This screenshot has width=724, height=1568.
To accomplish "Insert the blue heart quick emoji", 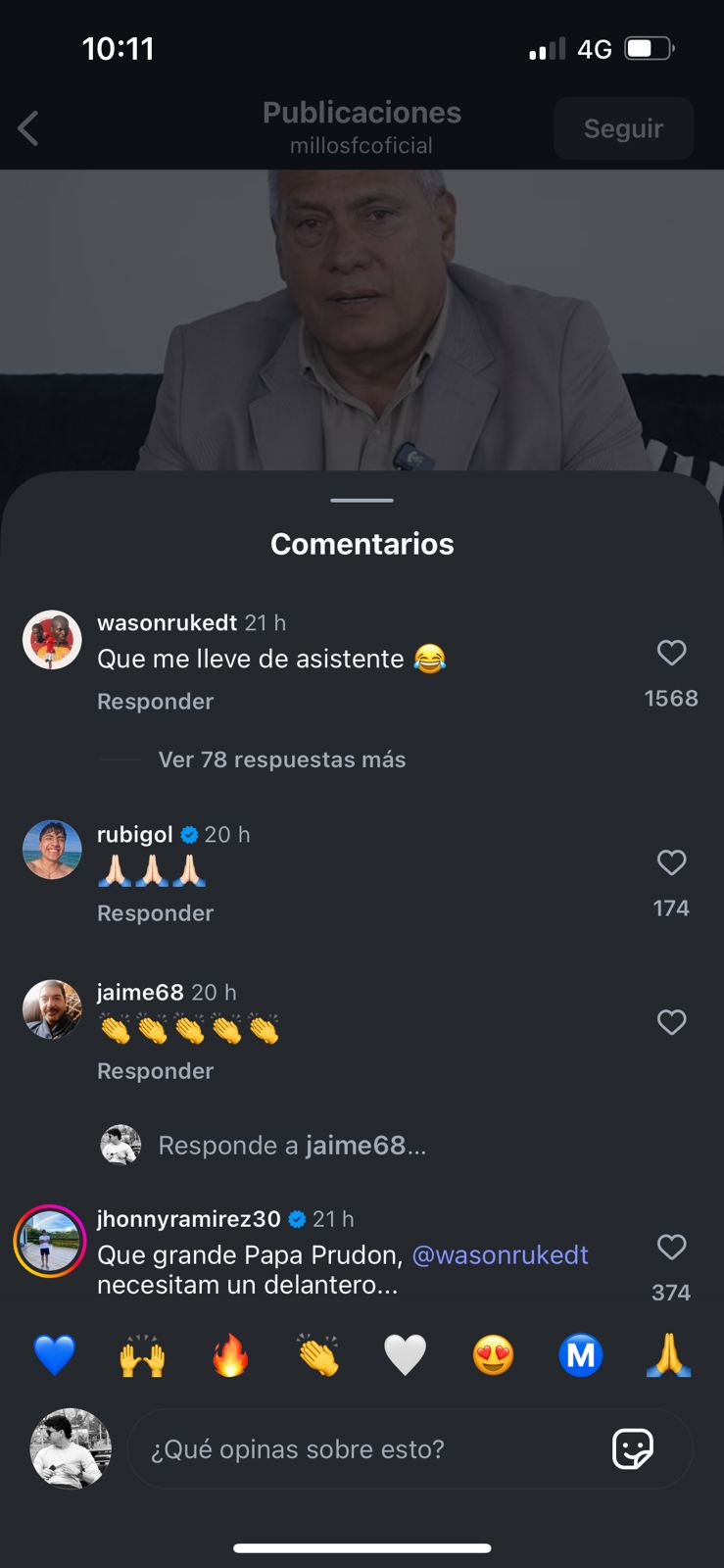I will pos(55,1356).
